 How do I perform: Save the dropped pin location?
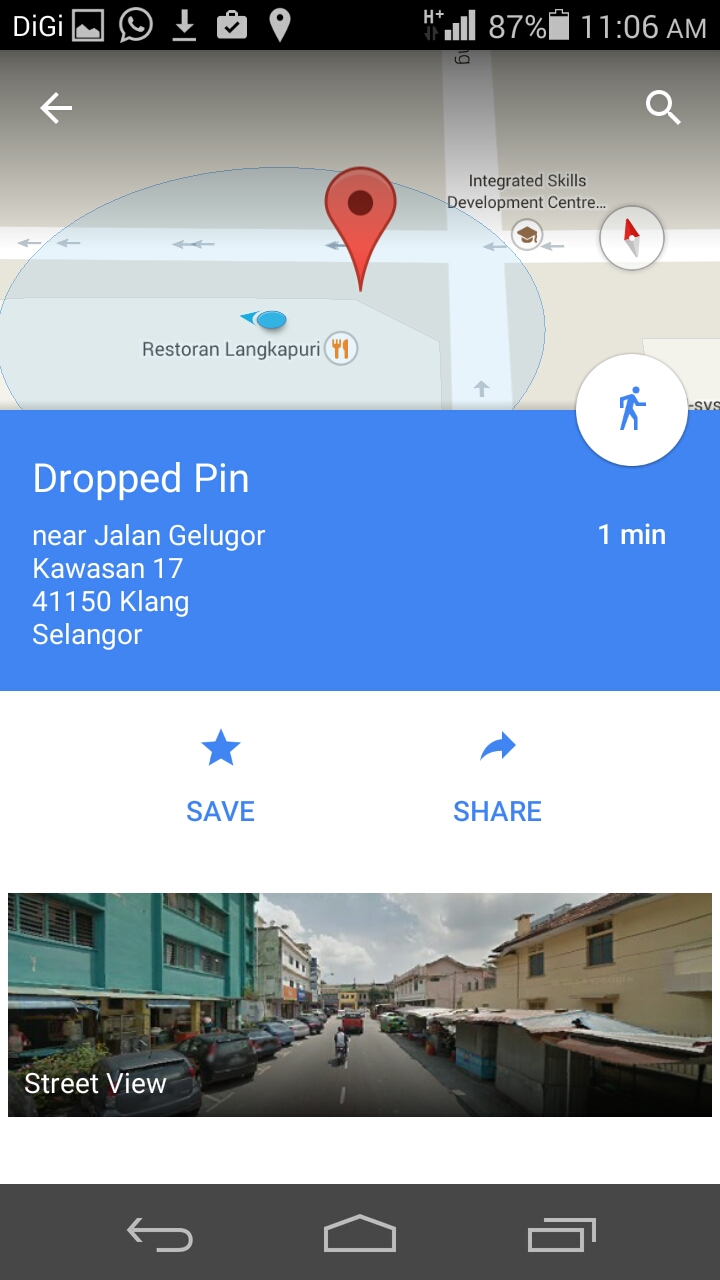tap(220, 776)
